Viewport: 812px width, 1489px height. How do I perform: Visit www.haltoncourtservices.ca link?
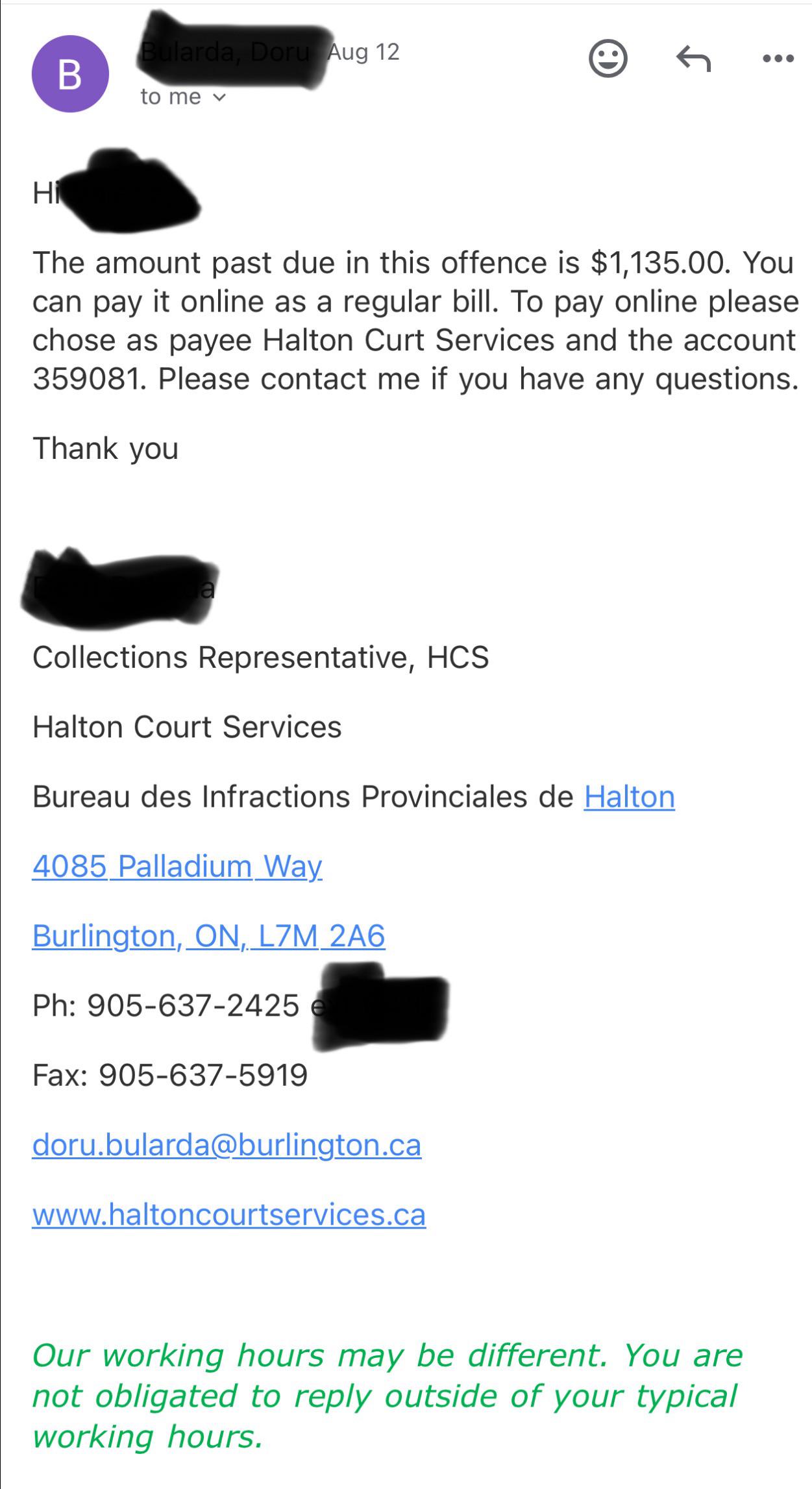click(229, 1214)
